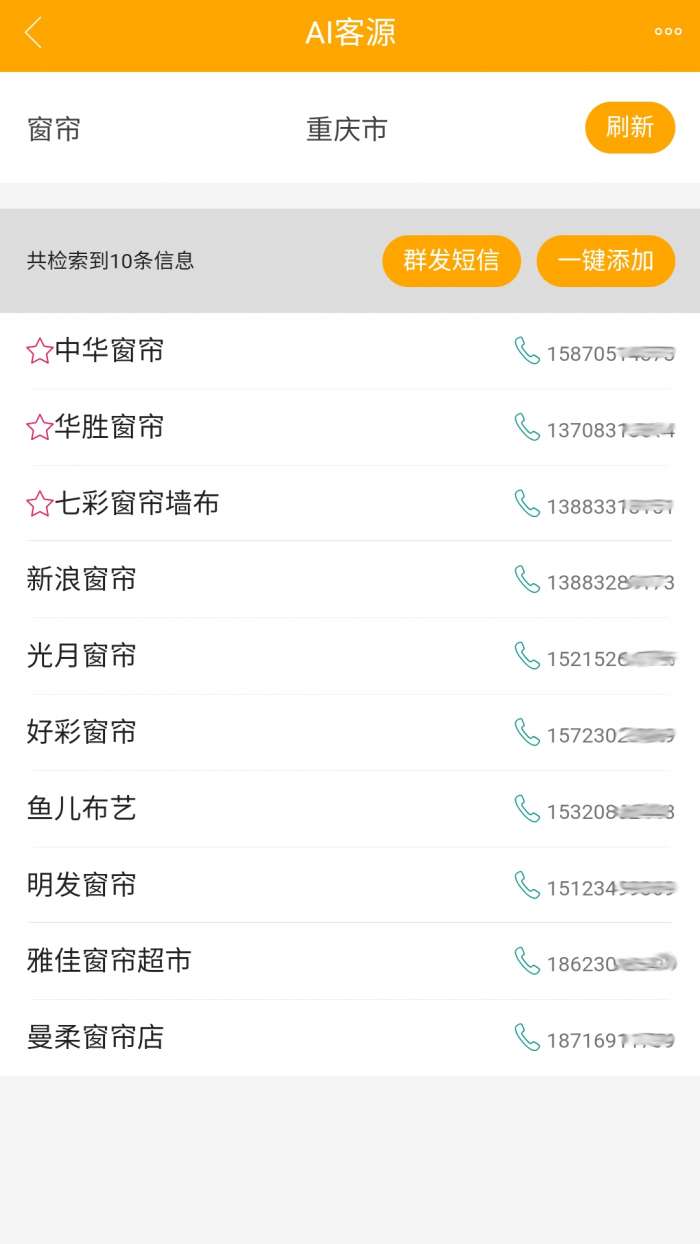The width and height of the screenshot is (700, 1244).
Task: Tap the 刷新 refresh button
Action: pyautogui.click(x=630, y=128)
